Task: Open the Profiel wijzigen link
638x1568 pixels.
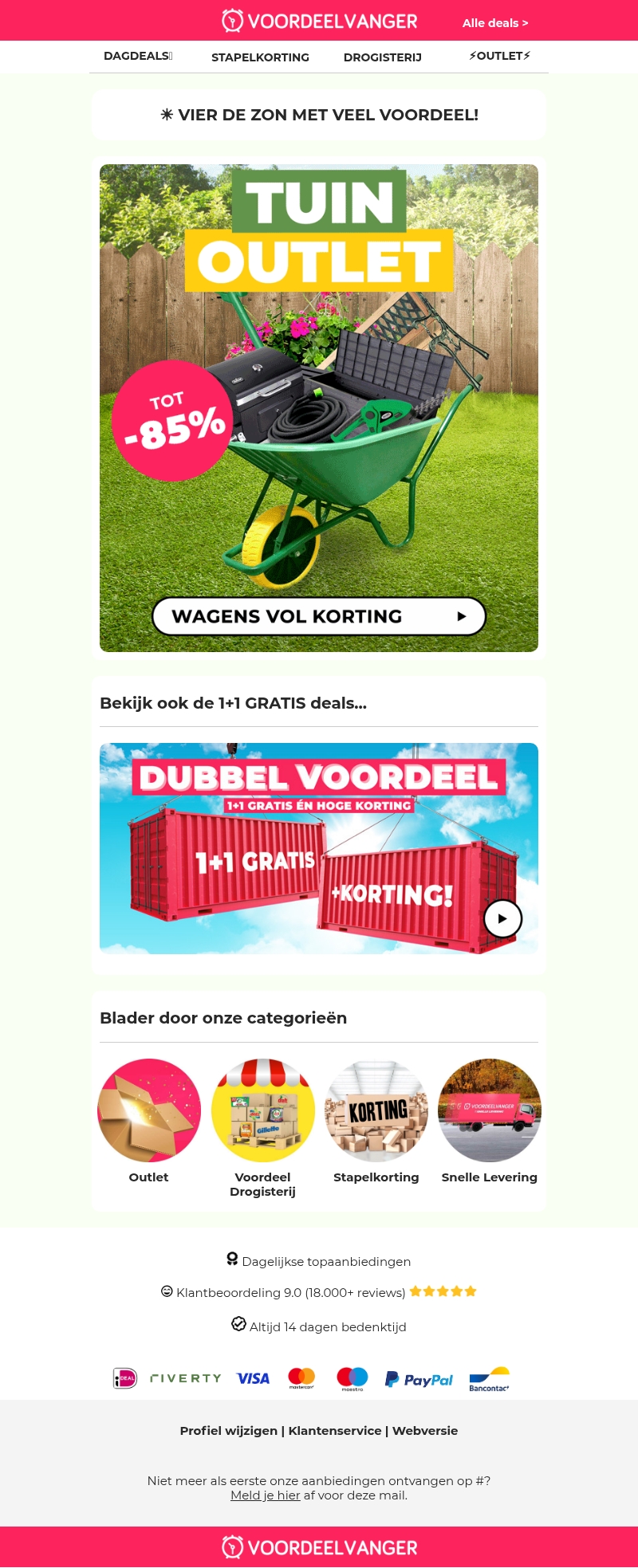Action: click(x=228, y=1430)
